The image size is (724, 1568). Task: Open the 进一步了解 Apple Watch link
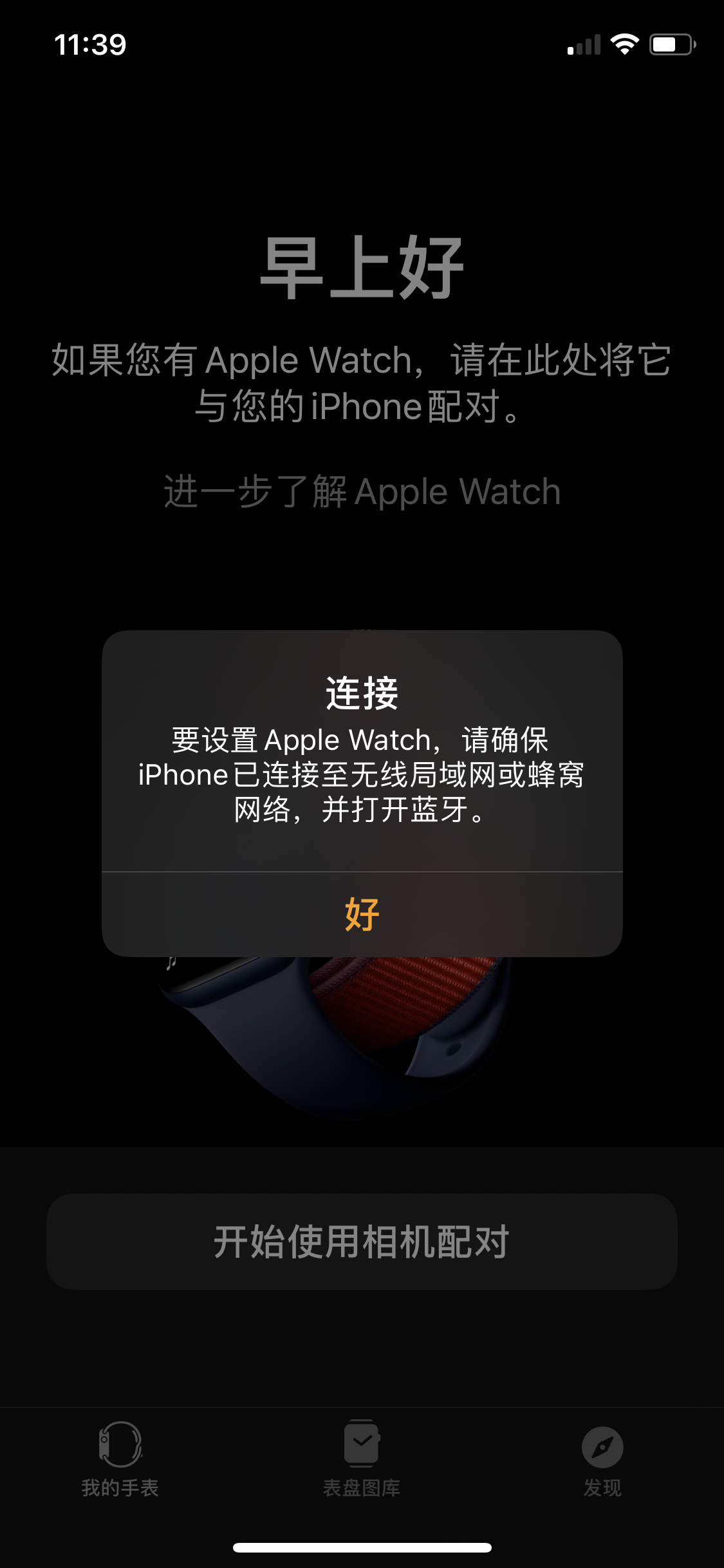click(362, 492)
